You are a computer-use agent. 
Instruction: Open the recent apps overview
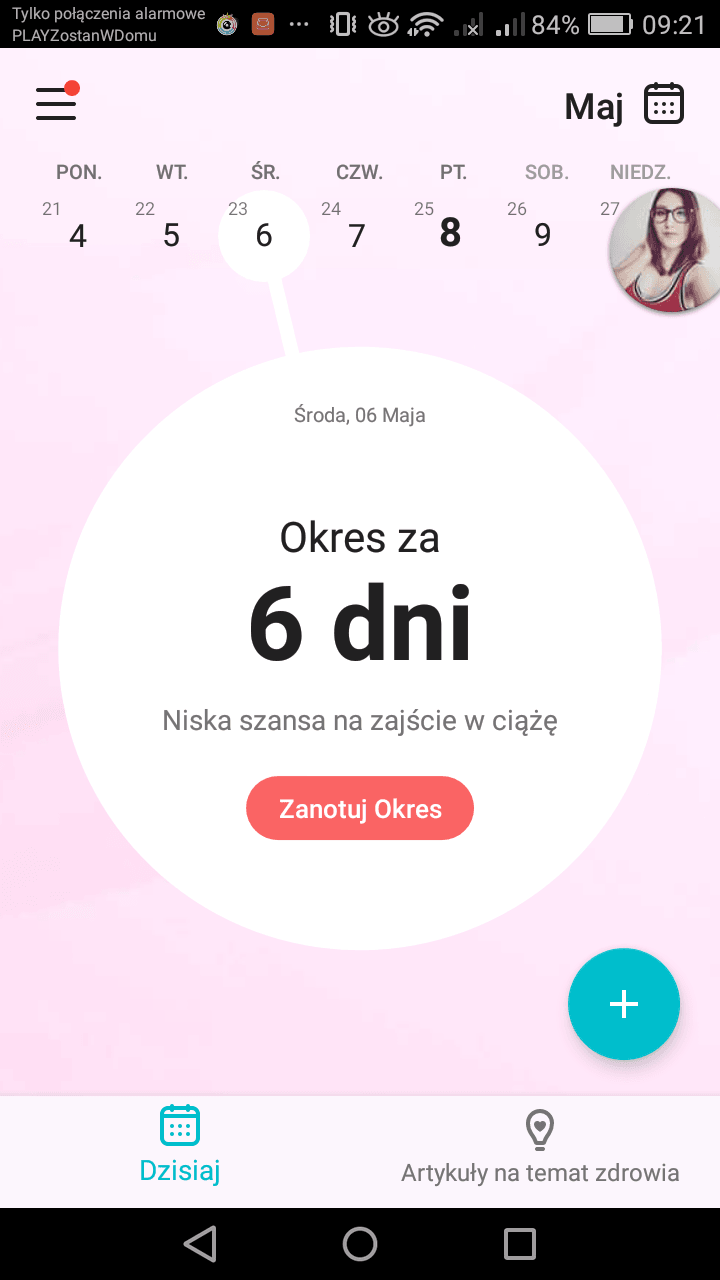click(x=520, y=1244)
